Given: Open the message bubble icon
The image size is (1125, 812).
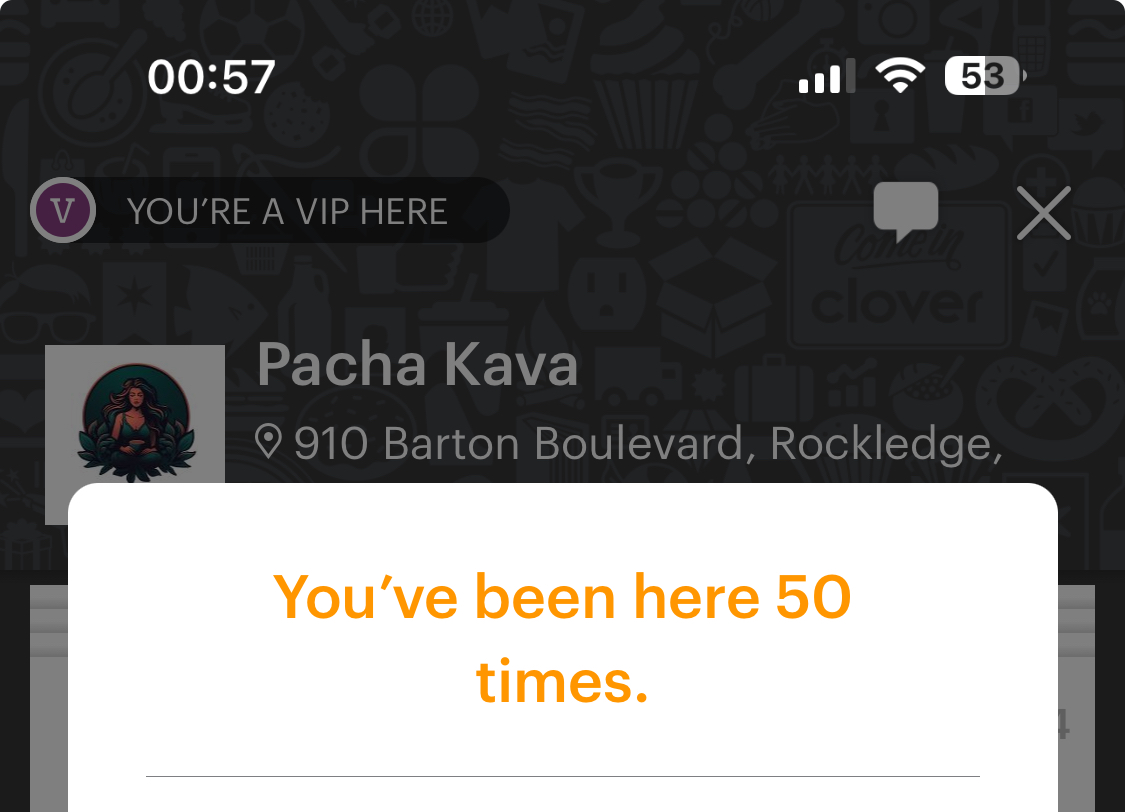Looking at the screenshot, I should pyautogui.click(x=905, y=211).
